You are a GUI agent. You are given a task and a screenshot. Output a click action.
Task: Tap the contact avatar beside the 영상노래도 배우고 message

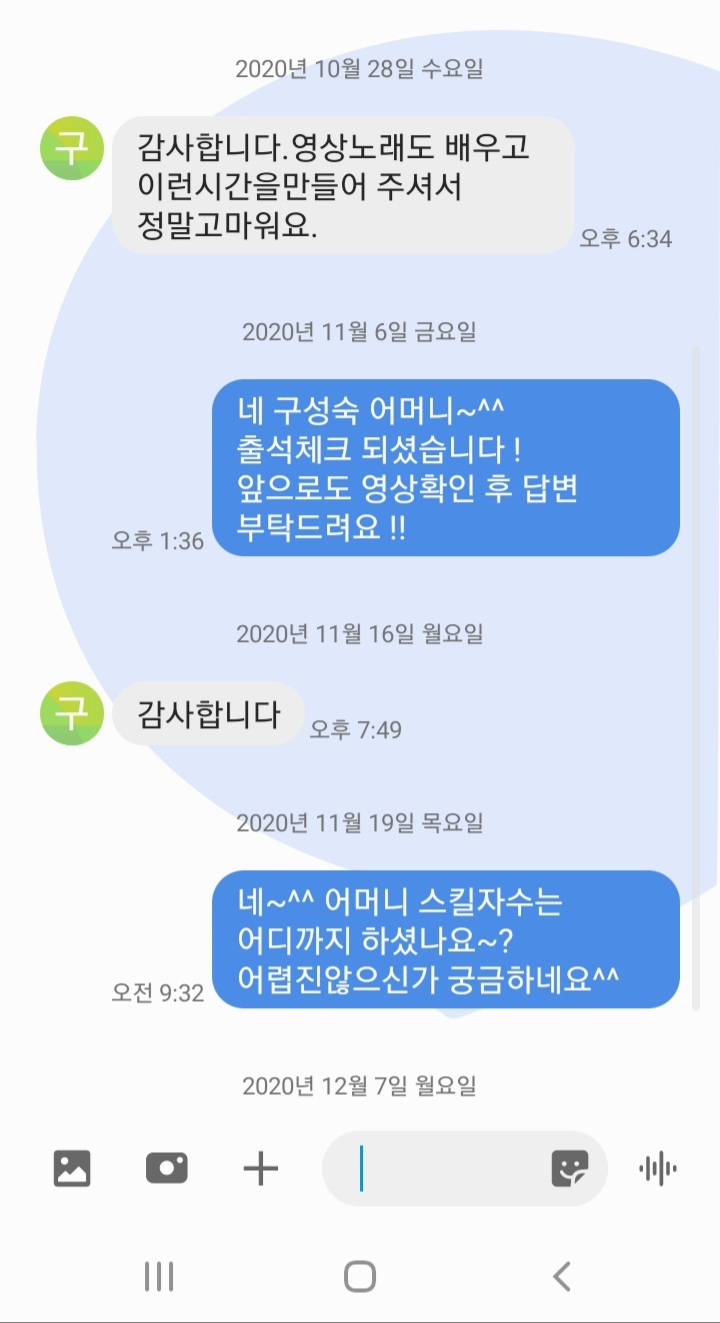pyautogui.click(x=72, y=148)
